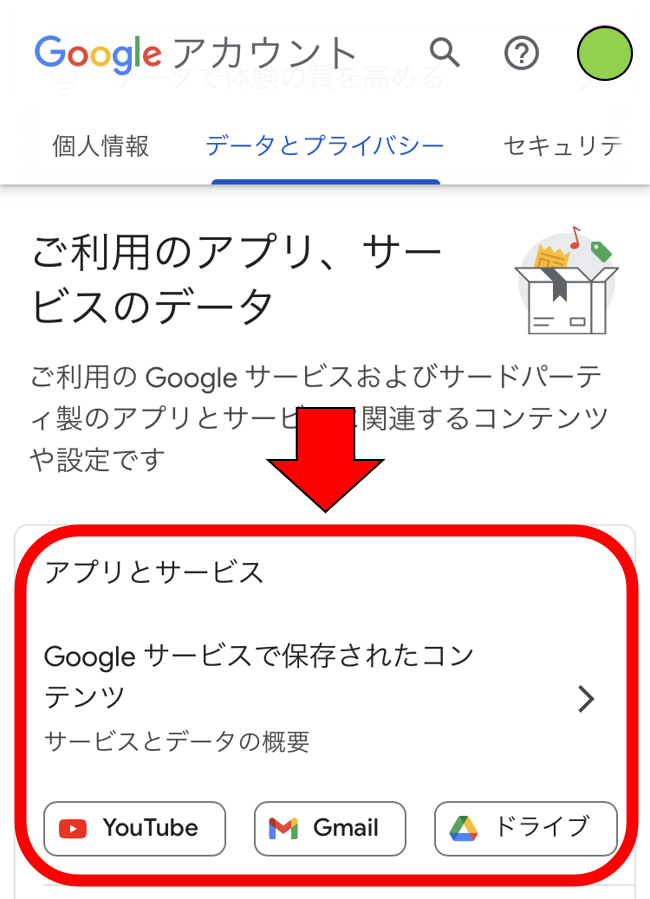Switch to the 個人情報 tab

[100, 147]
